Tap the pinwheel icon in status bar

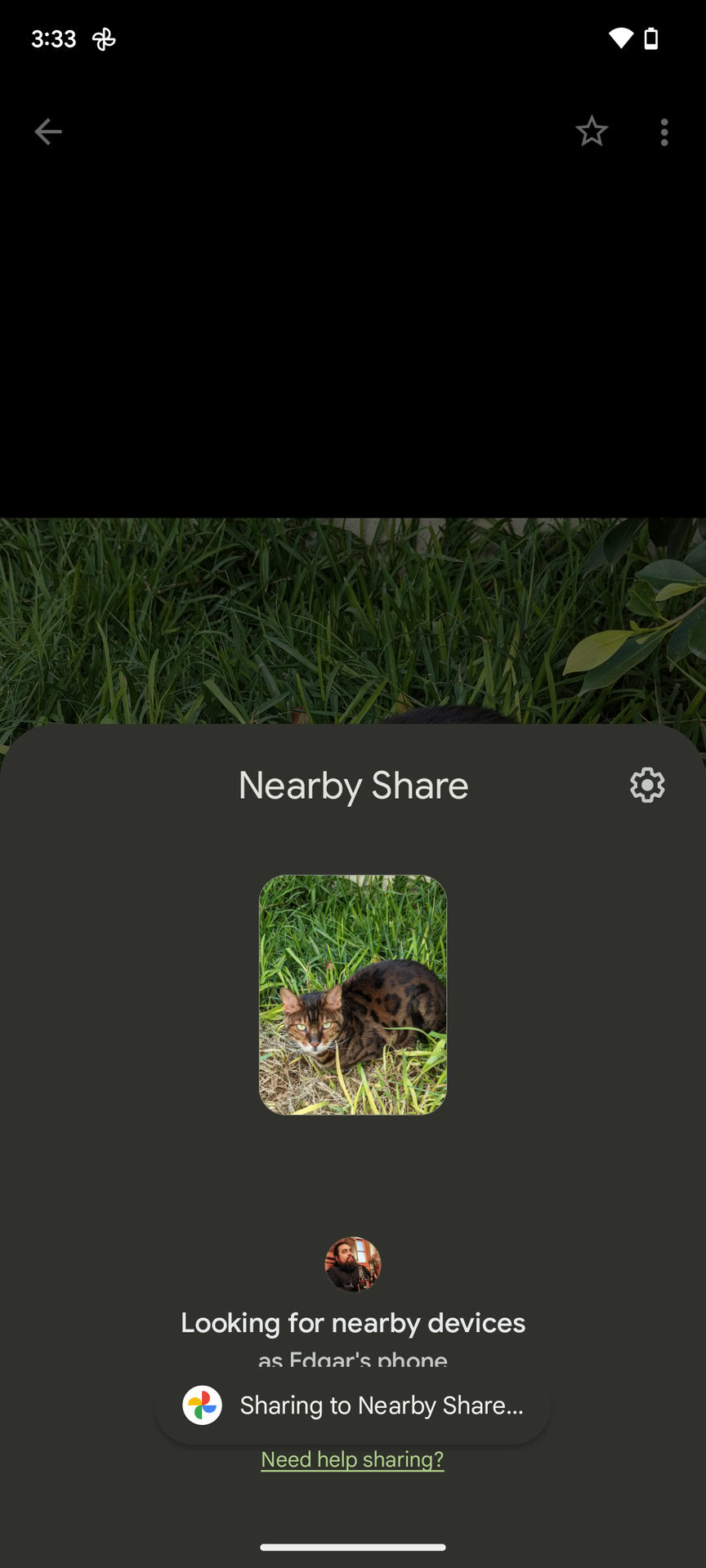click(x=103, y=38)
